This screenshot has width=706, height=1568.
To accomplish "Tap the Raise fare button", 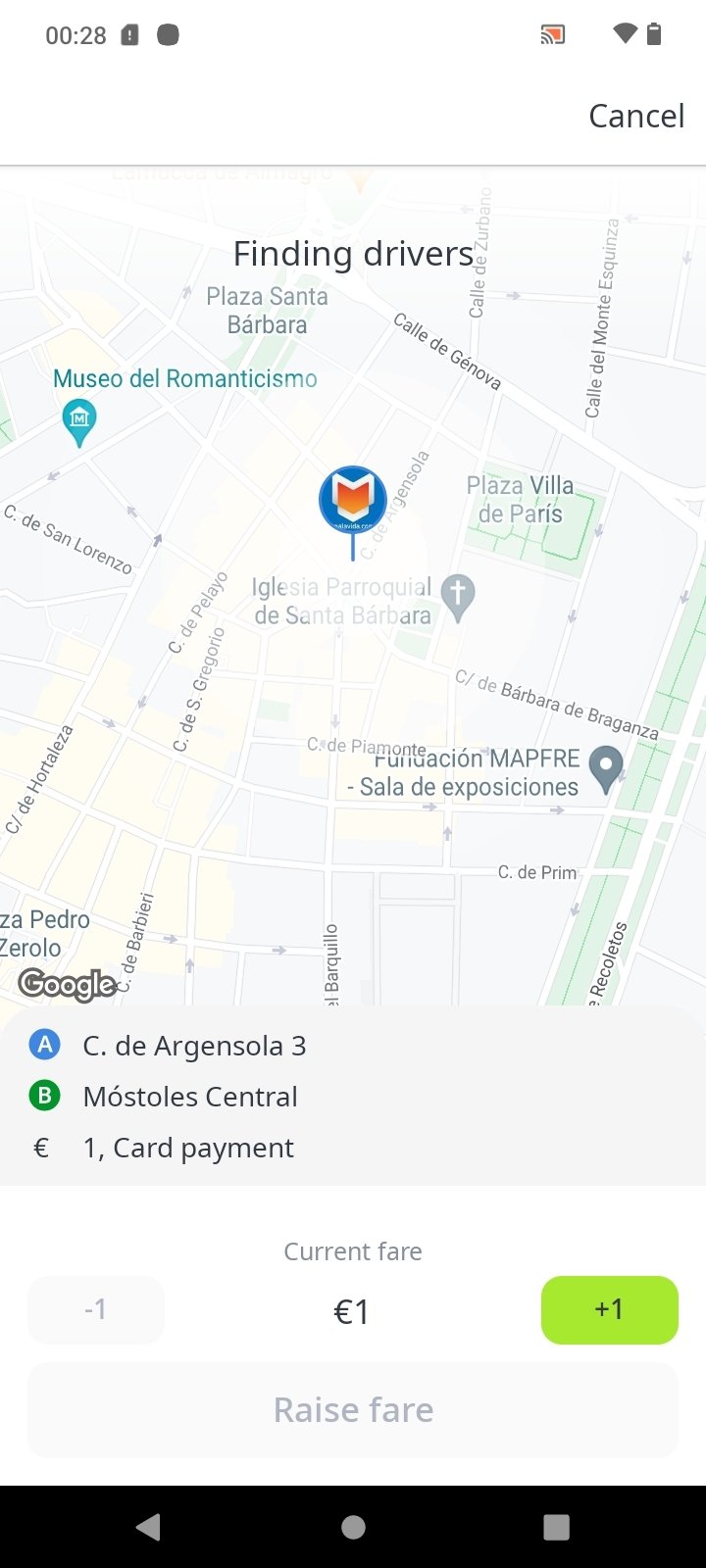I will (353, 1409).
